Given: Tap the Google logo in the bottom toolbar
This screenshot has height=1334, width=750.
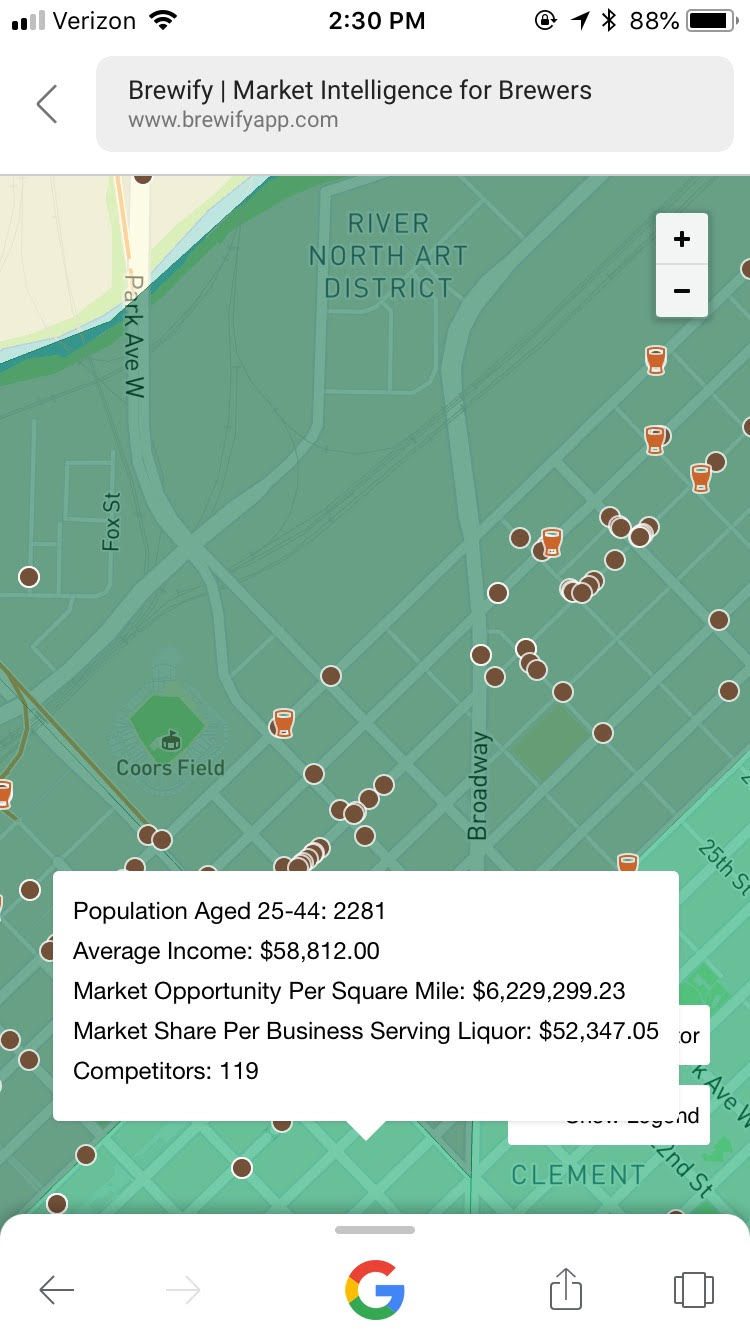Looking at the screenshot, I should [x=375, y=1289].
